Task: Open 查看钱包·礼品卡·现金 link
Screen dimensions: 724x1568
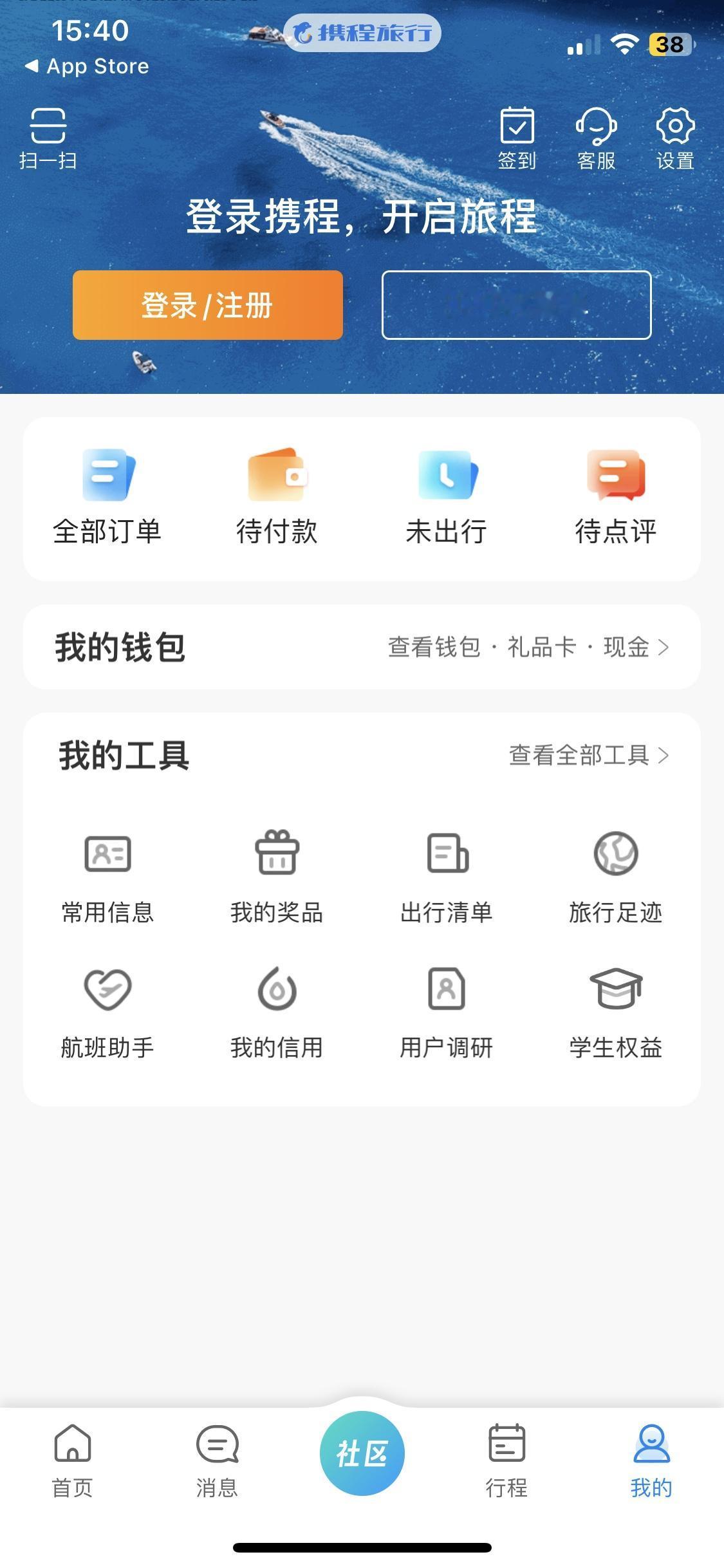Action: (x=528, y=647)
